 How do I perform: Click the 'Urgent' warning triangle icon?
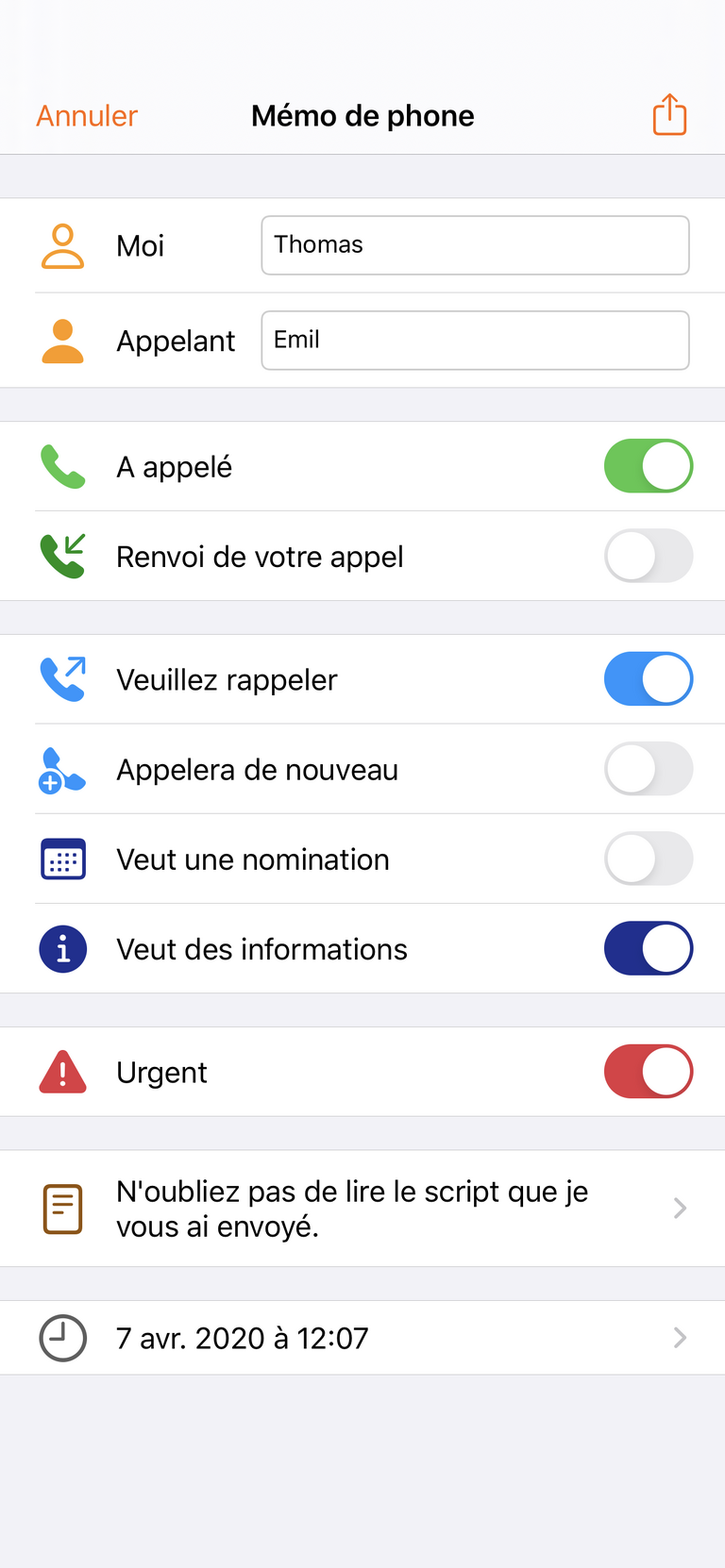pyautogui.click(x=60, y=1071)
